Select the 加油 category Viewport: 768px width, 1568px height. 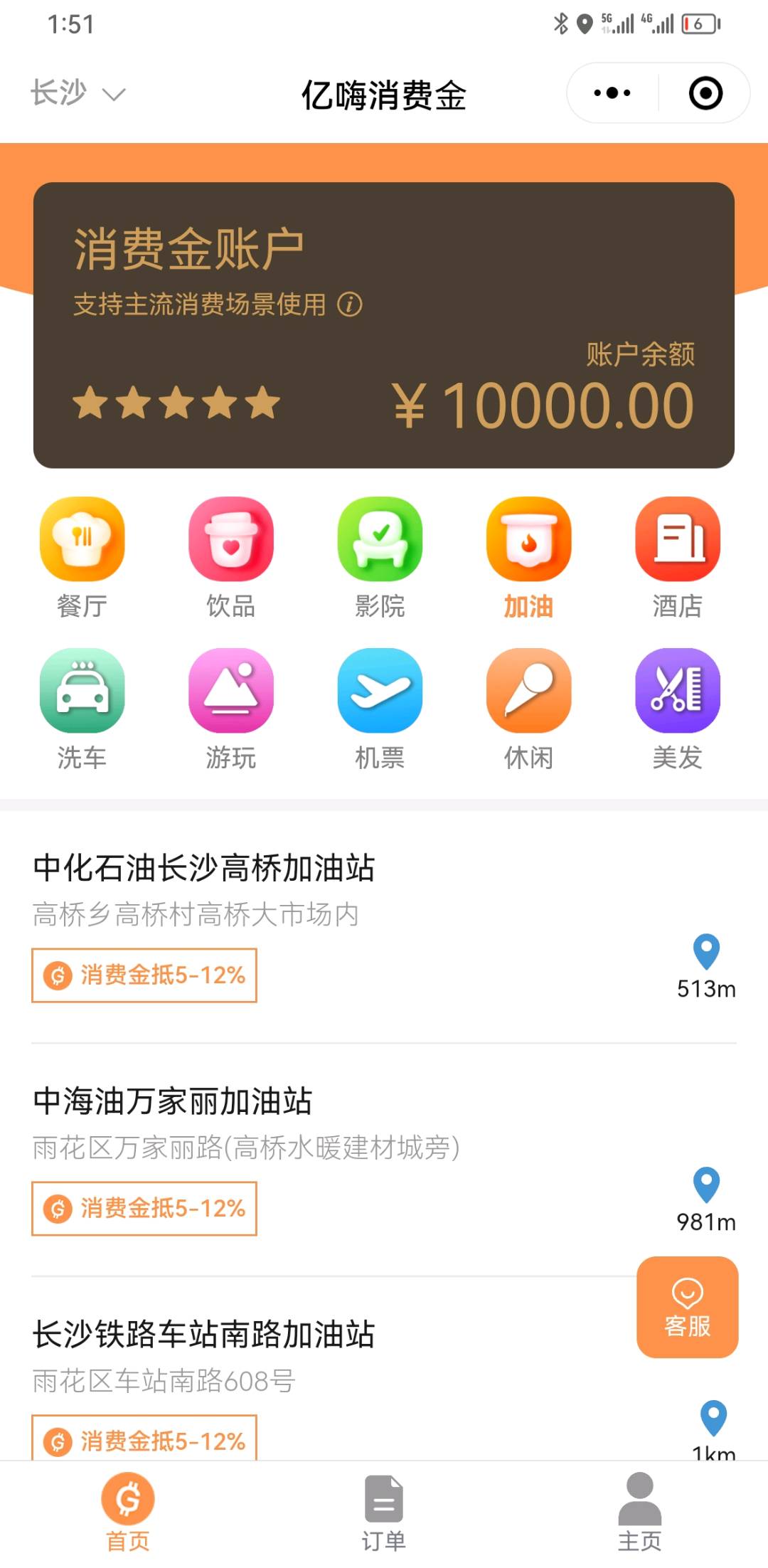[x=528, y=558]
